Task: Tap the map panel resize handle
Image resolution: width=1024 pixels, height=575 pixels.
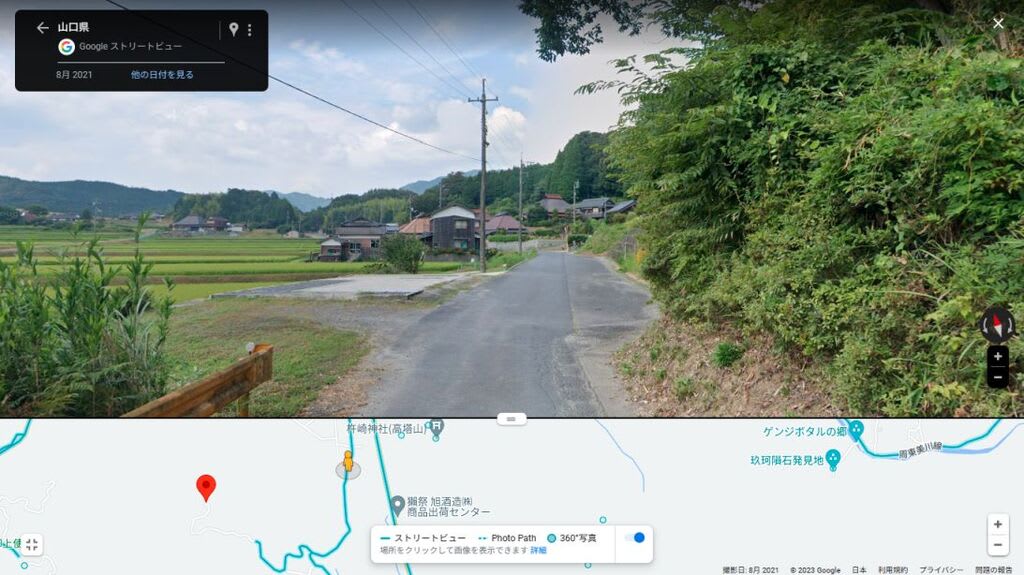Action: [x=511, y=419]
